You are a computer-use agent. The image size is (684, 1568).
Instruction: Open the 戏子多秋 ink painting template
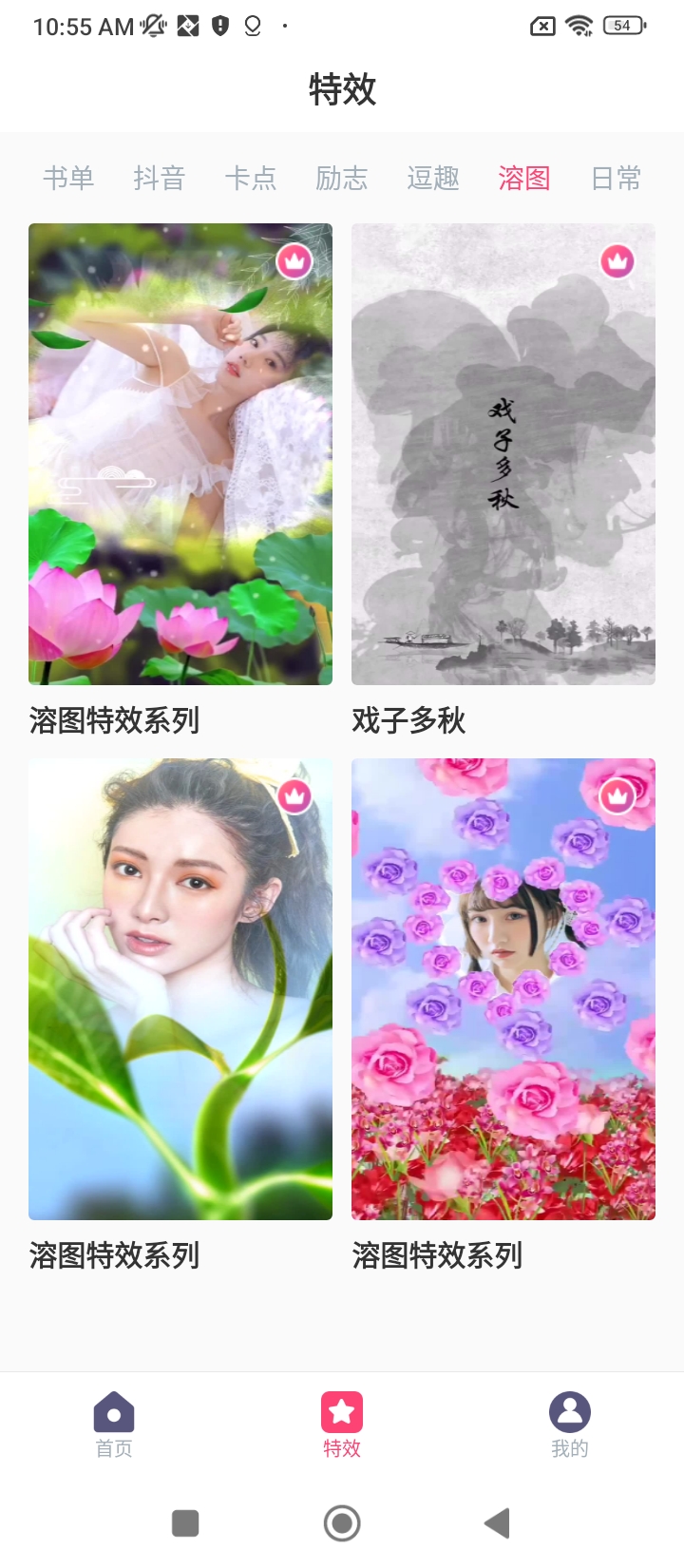[x=503, y=454]
